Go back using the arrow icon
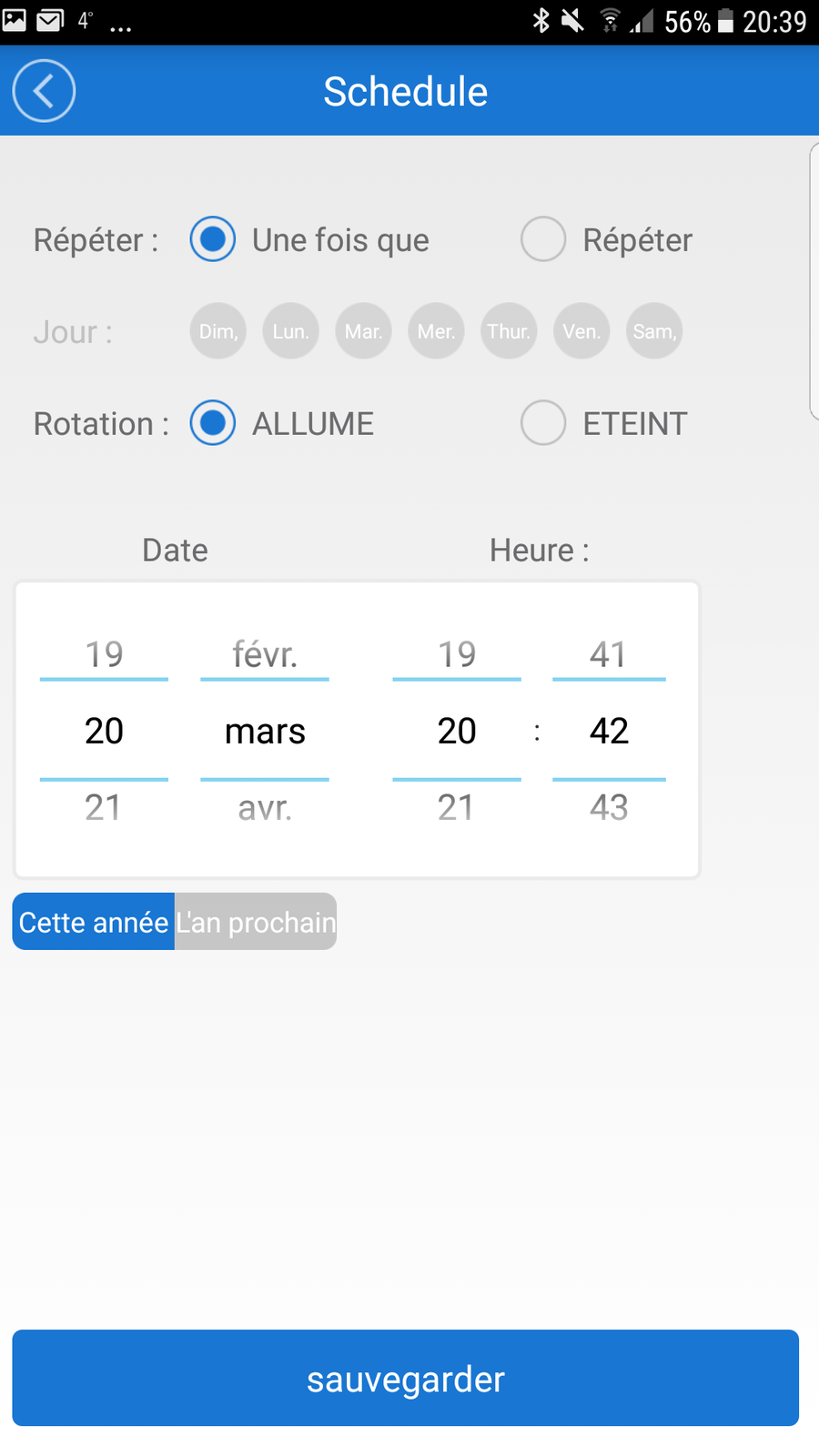819x1456 pixels. (44, 91)
